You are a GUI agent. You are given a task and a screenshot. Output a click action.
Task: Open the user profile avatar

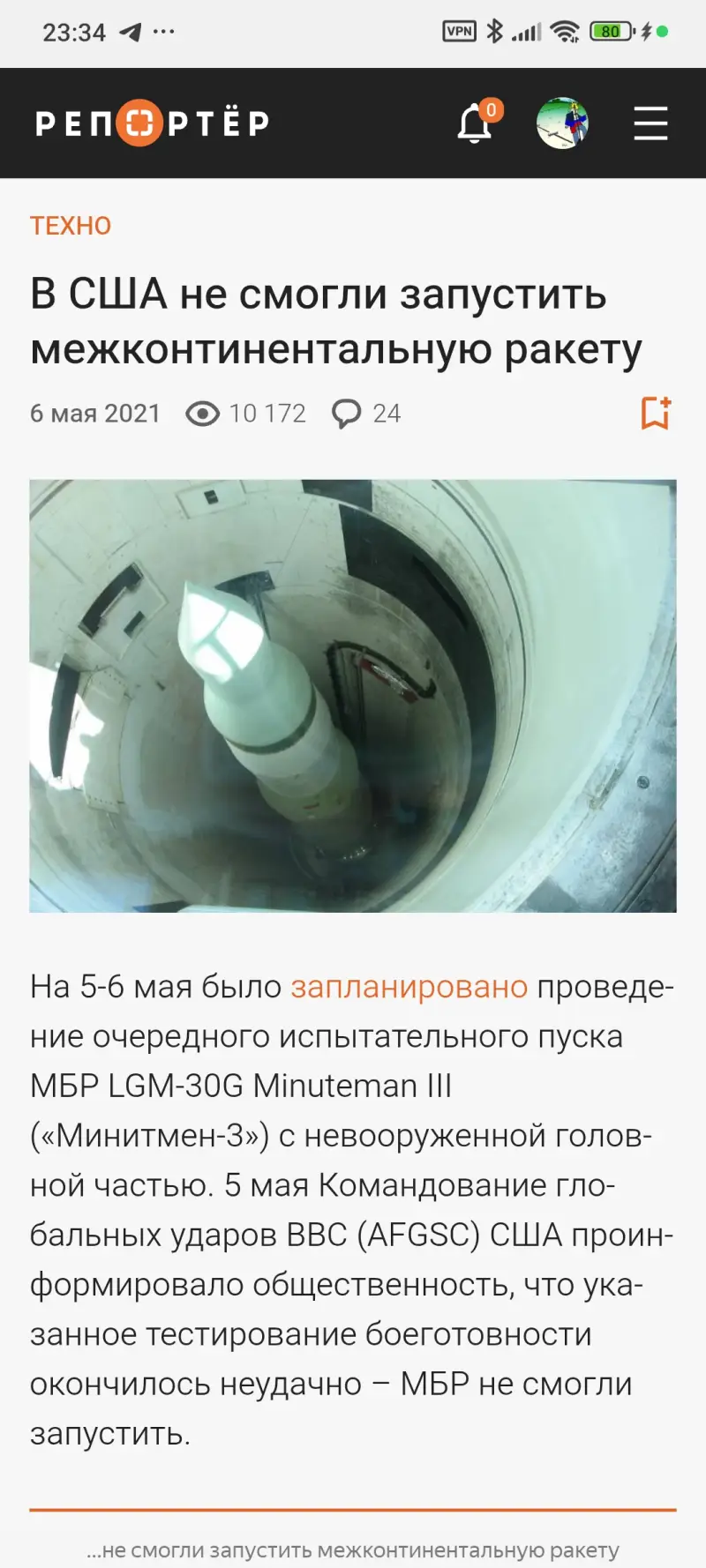[x=562, y=123]
